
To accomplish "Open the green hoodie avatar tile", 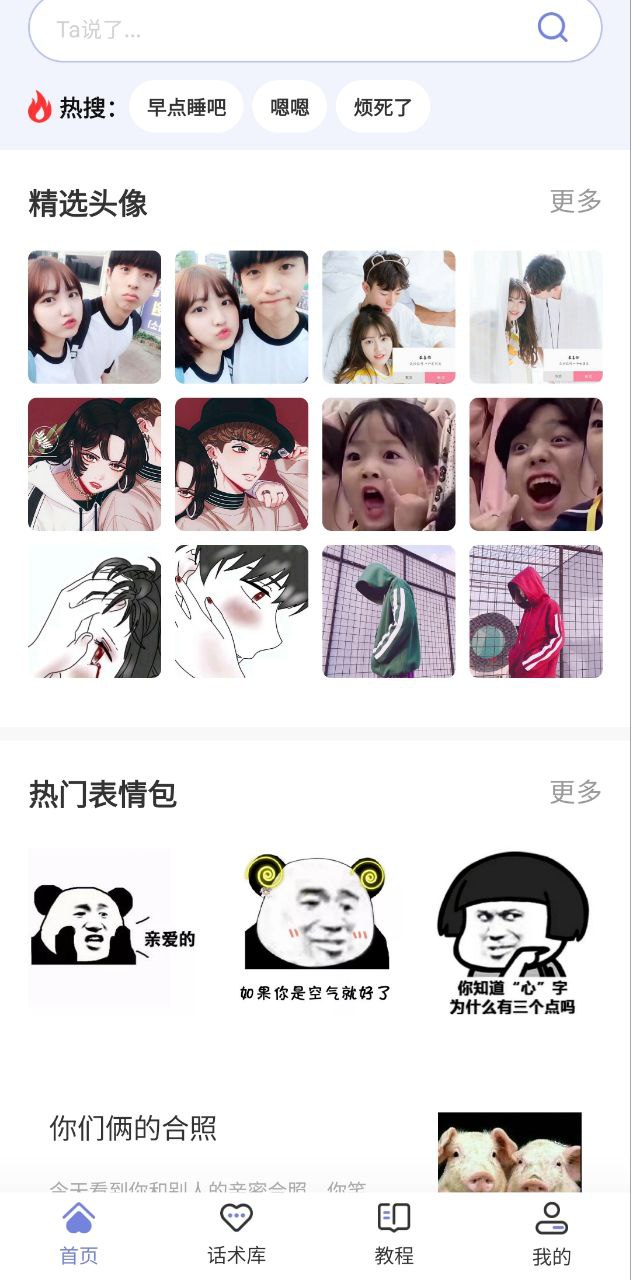I will click(x=388, y=611).
